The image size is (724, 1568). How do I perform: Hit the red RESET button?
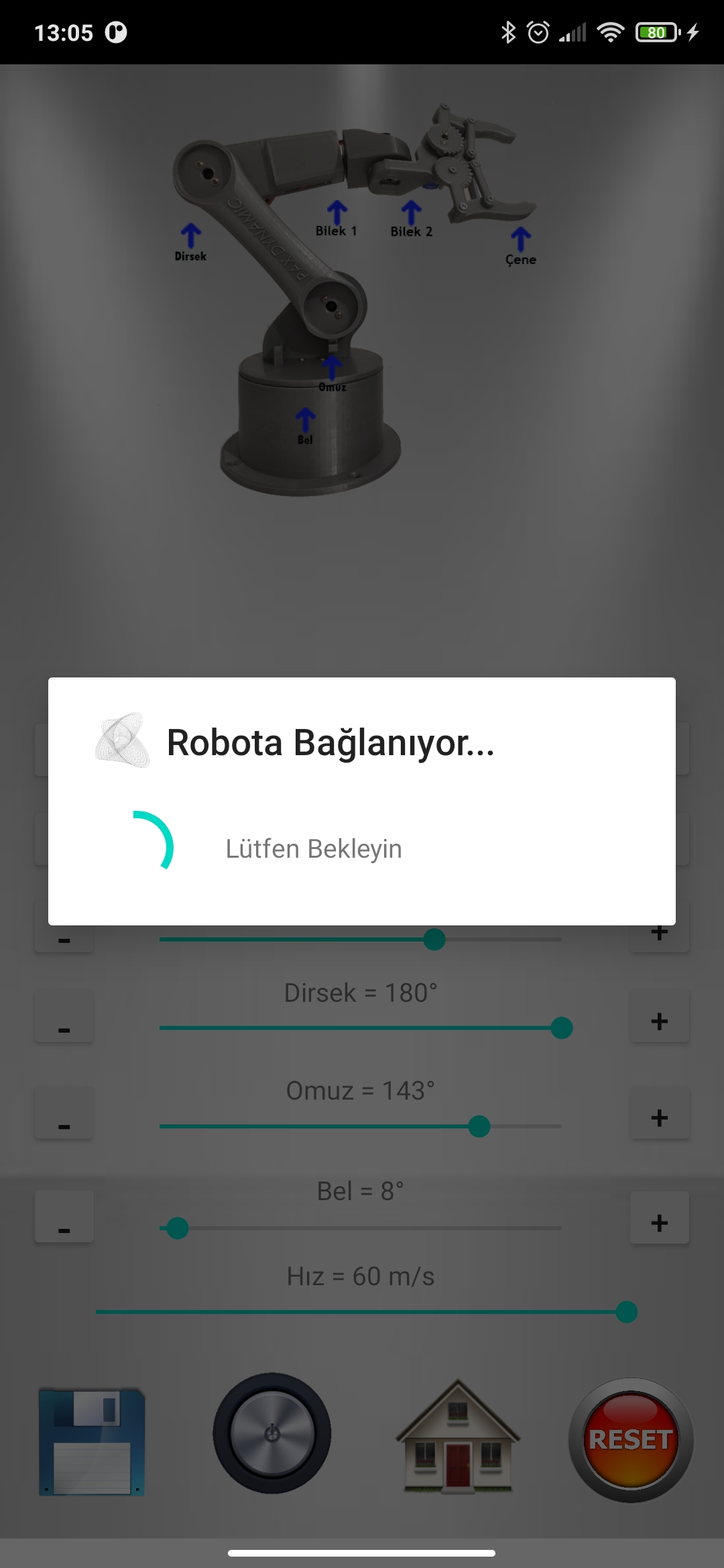tap(631, 1440)
